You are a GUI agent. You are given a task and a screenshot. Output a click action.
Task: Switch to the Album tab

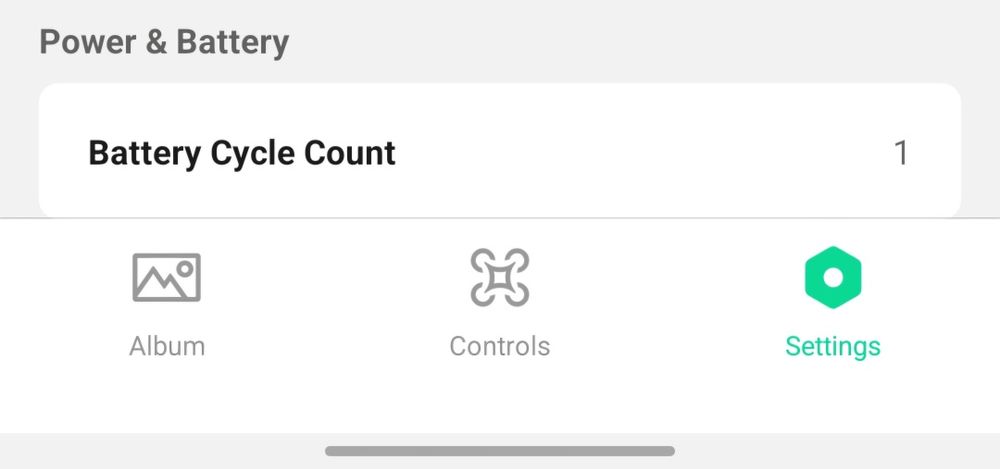click(x=167, y=304)
